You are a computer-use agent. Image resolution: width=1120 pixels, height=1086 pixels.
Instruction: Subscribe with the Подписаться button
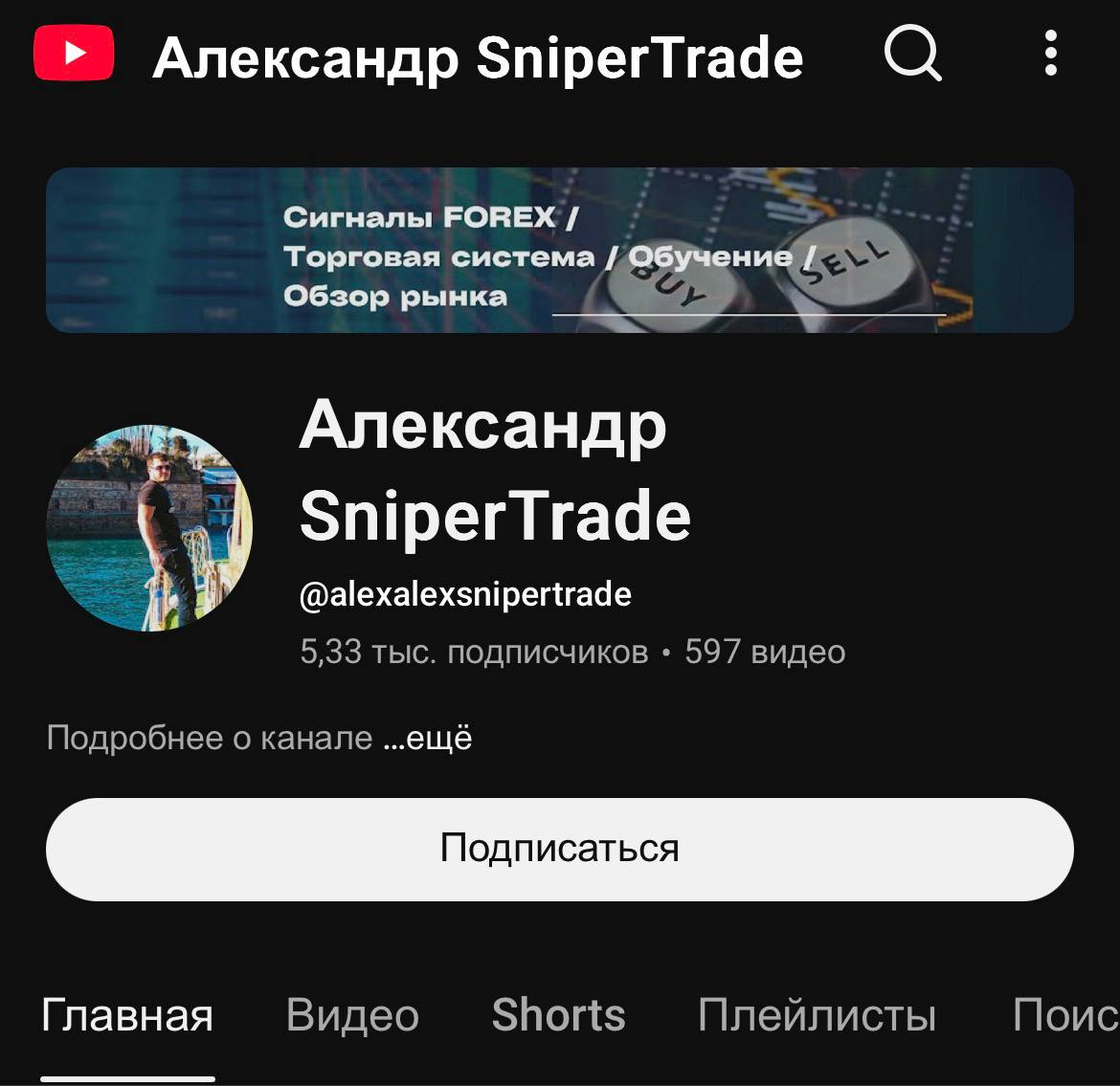[x=560, y=849]
